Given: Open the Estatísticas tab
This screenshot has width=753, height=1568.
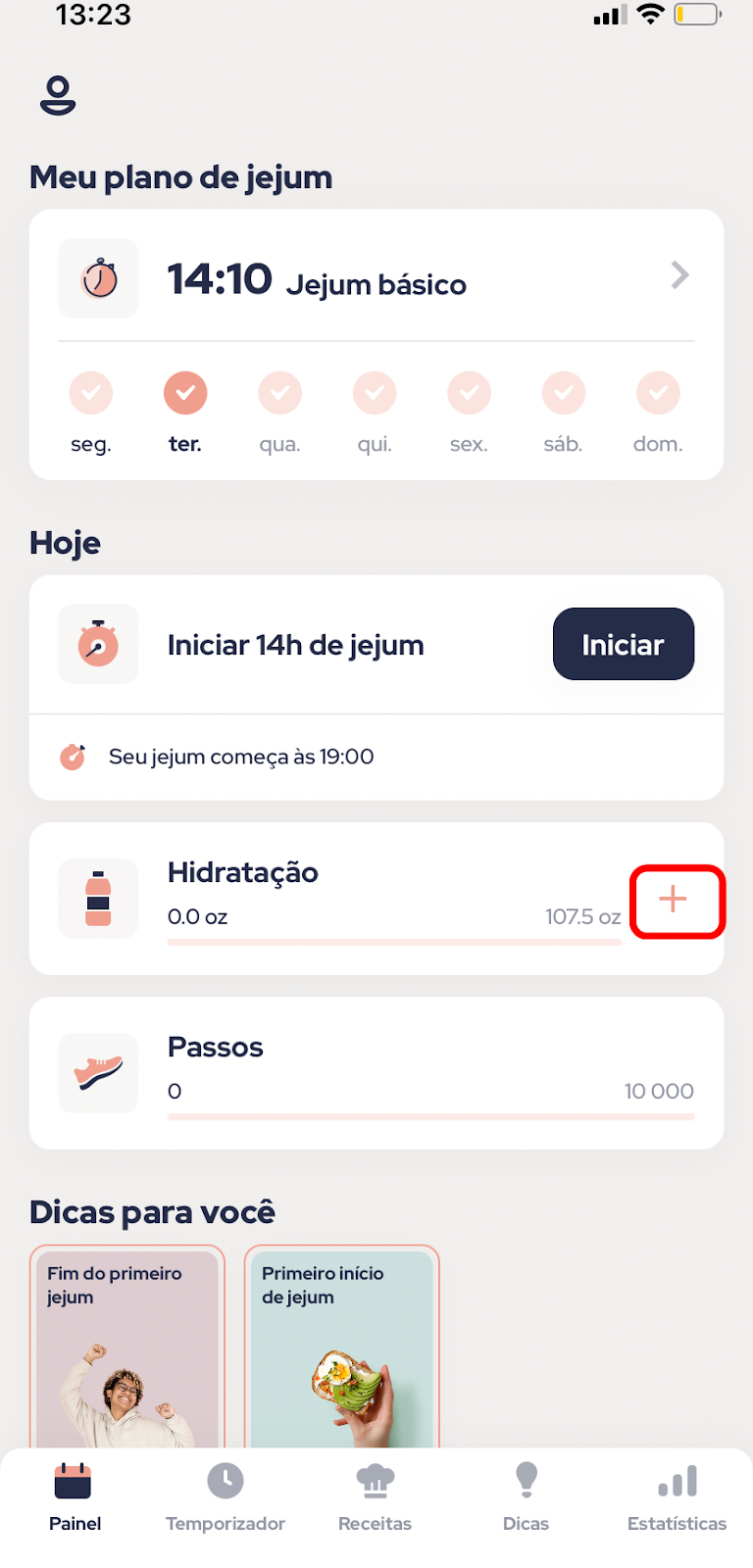Looking at the screenshot, I should 677,1497.
